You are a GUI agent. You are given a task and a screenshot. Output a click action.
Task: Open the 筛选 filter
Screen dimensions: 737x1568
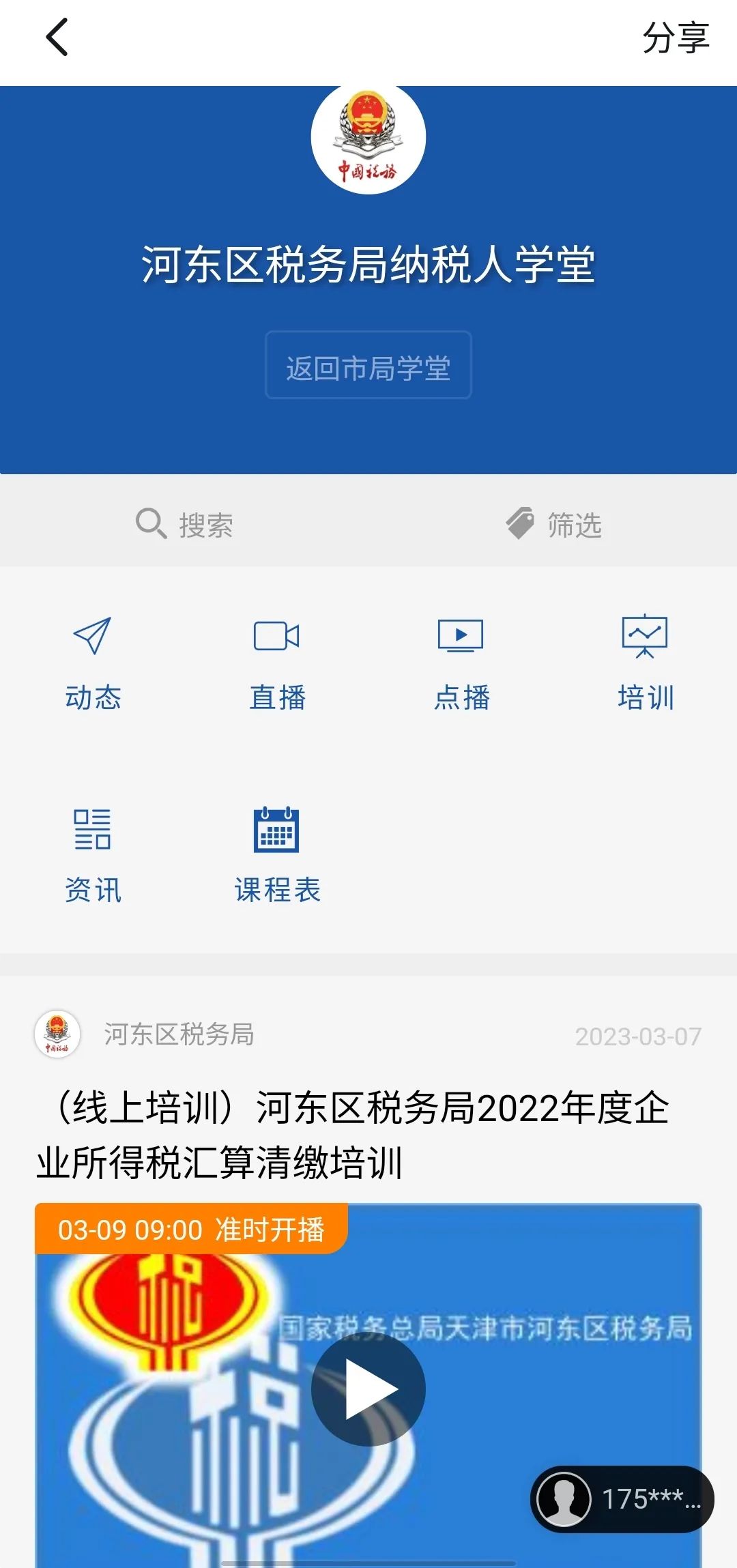point(553,524)
